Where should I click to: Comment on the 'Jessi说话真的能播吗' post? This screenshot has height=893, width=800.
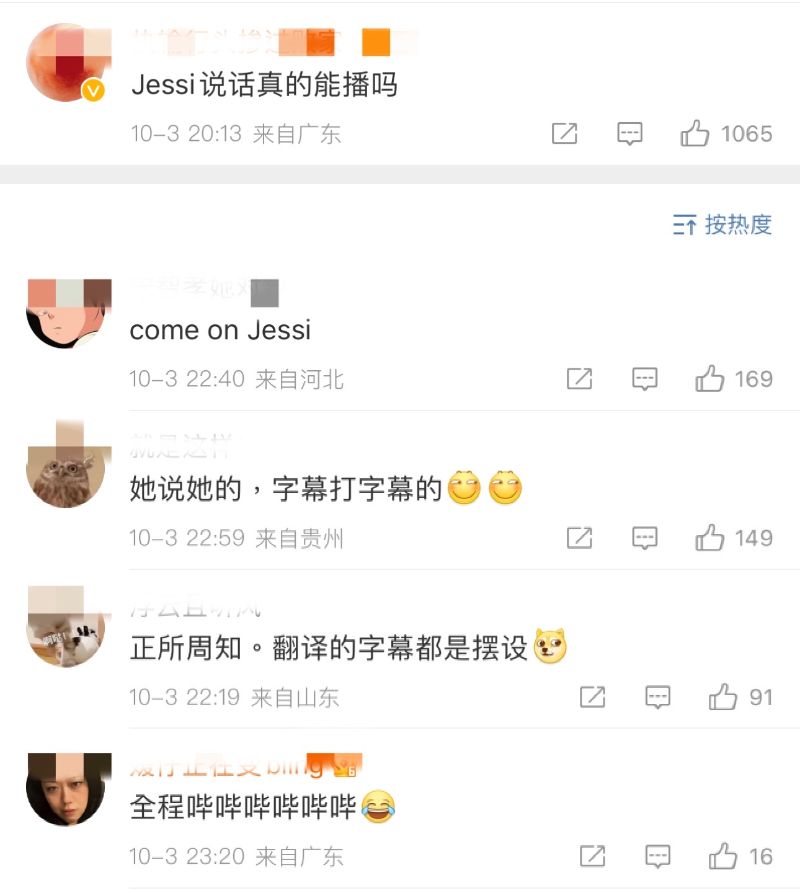tap(629, 134)
